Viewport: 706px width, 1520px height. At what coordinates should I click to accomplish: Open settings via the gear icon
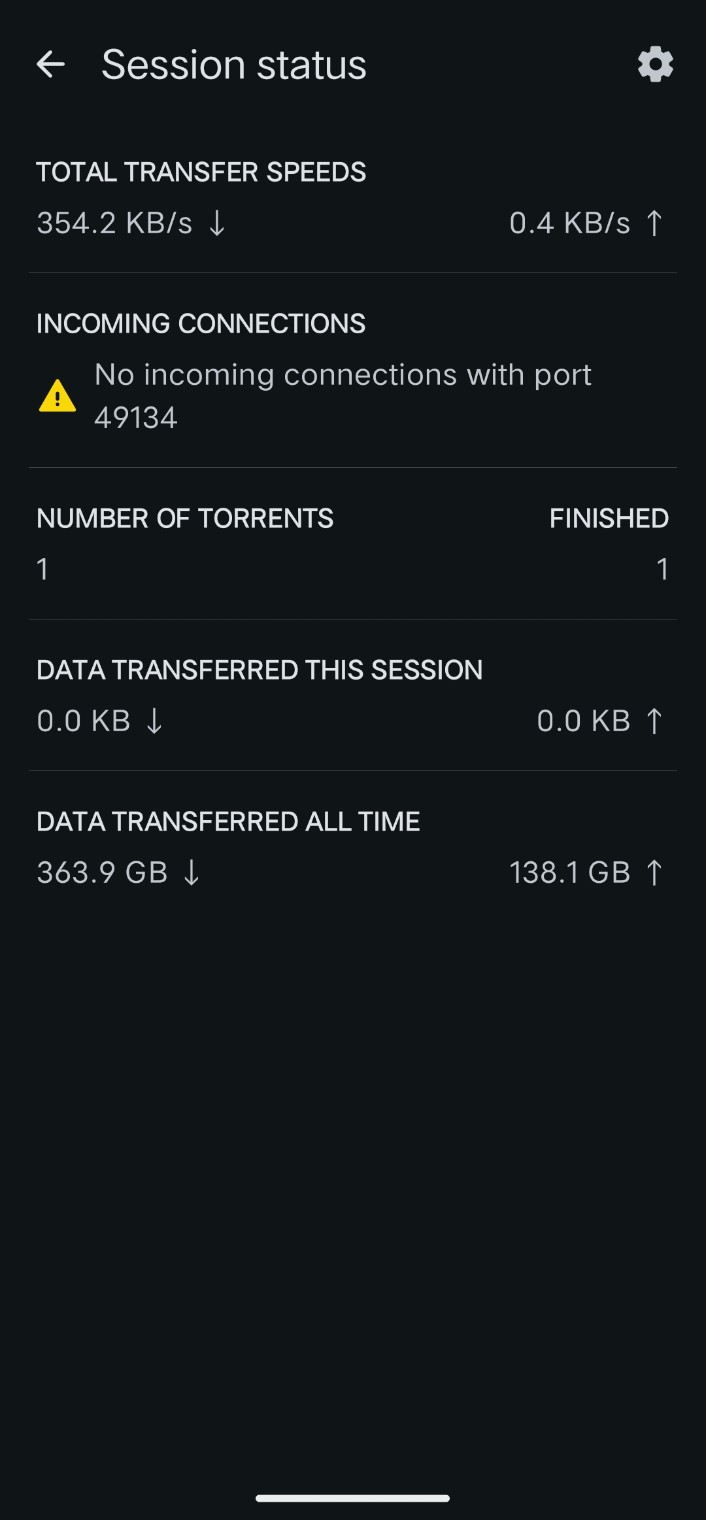[655, 65]
